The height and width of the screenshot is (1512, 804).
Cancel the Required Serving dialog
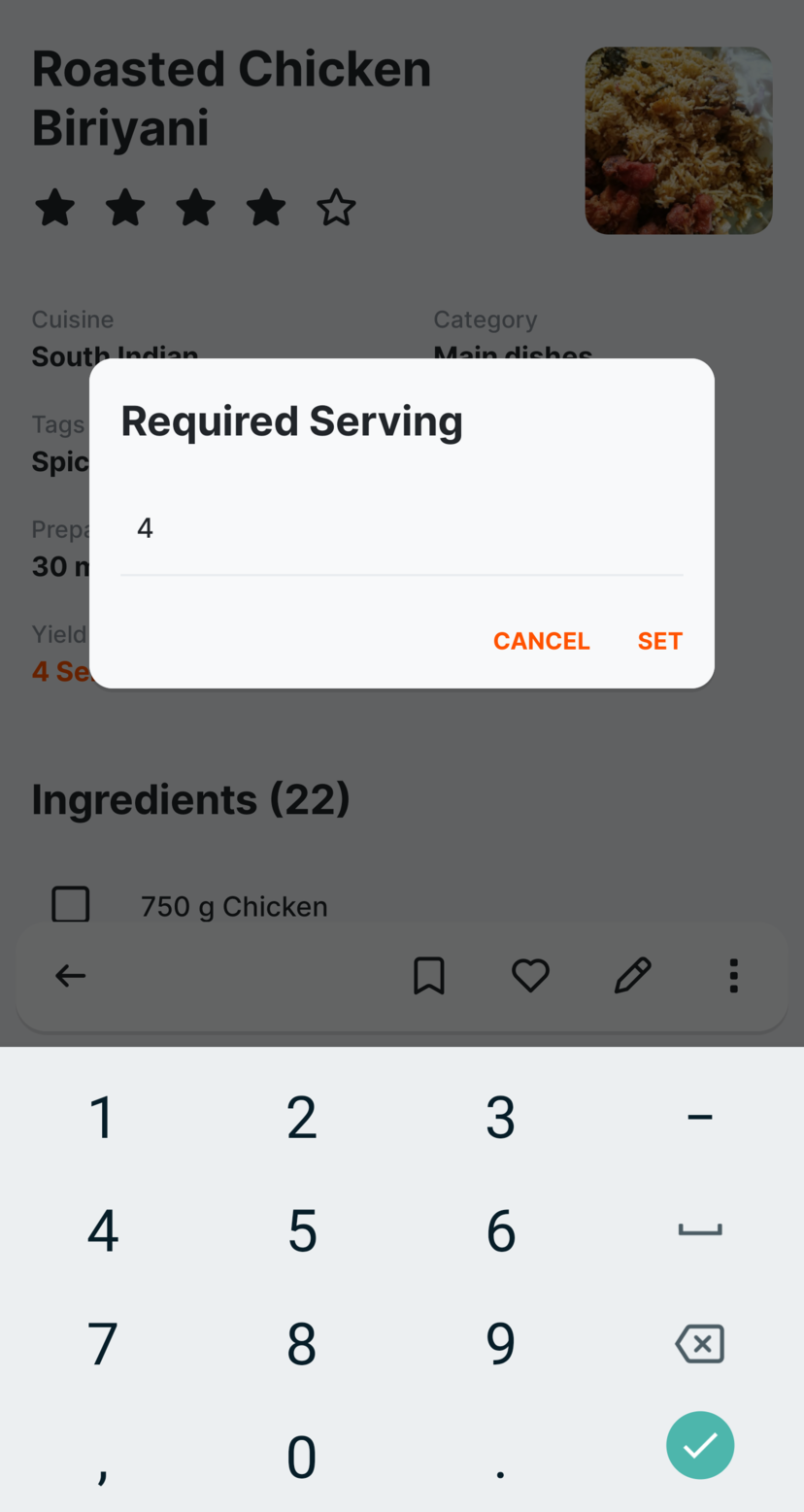tap(541, 641)
